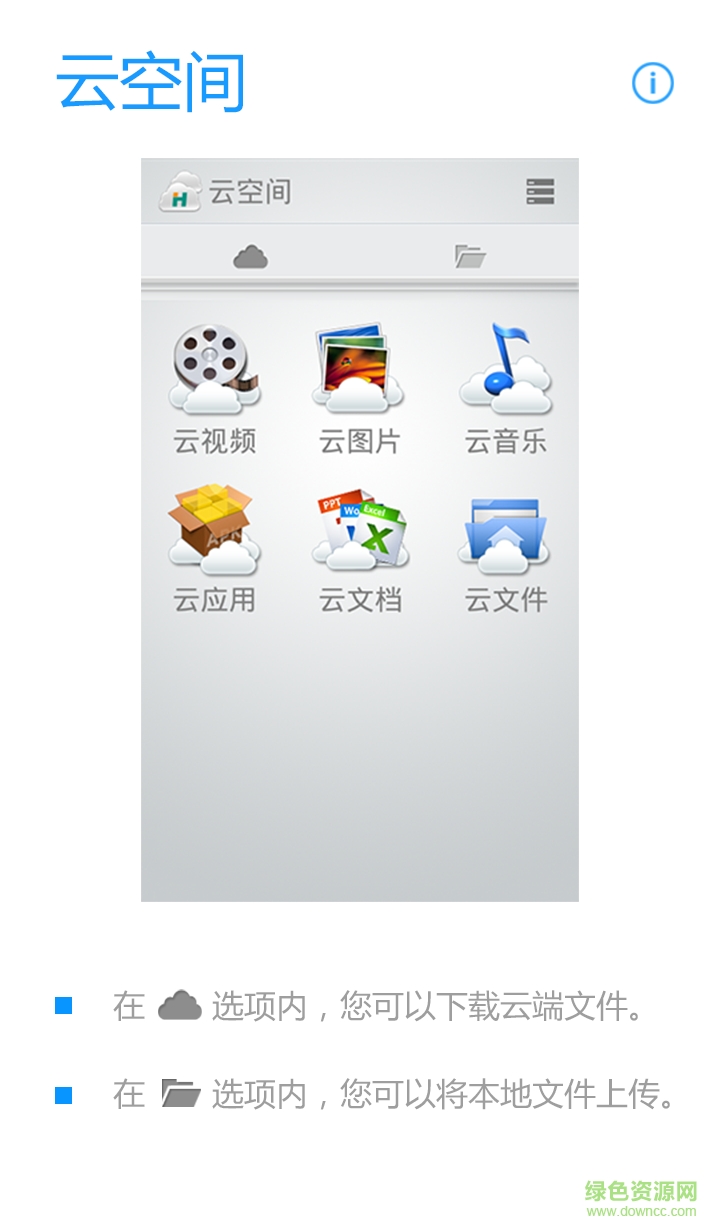Select the 云空间 label in the app header
The image size is (720, 1230).
coord(250,193)
